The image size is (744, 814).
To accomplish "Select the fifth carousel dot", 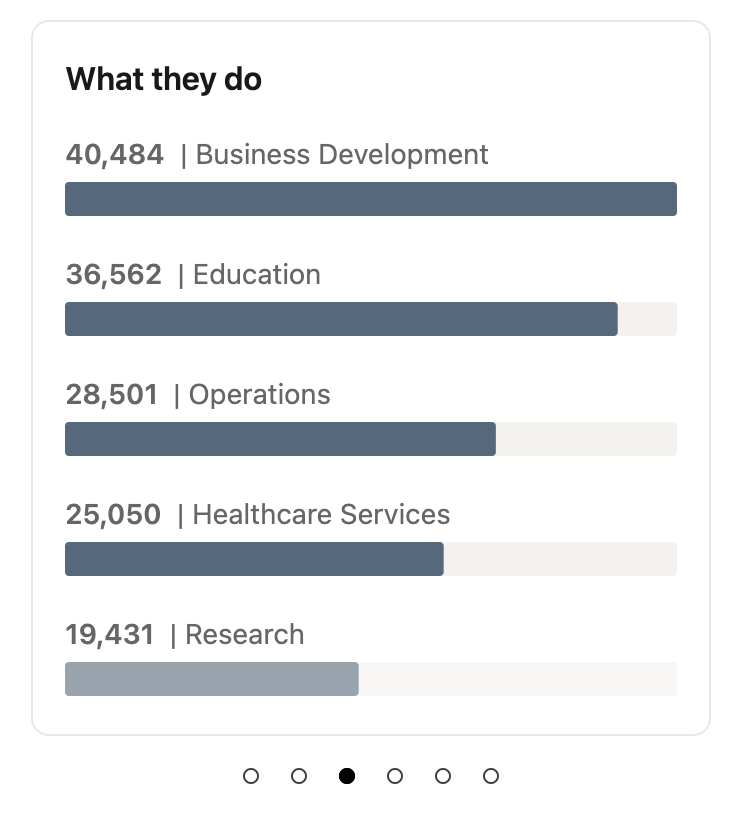I will tap(443, 776).
